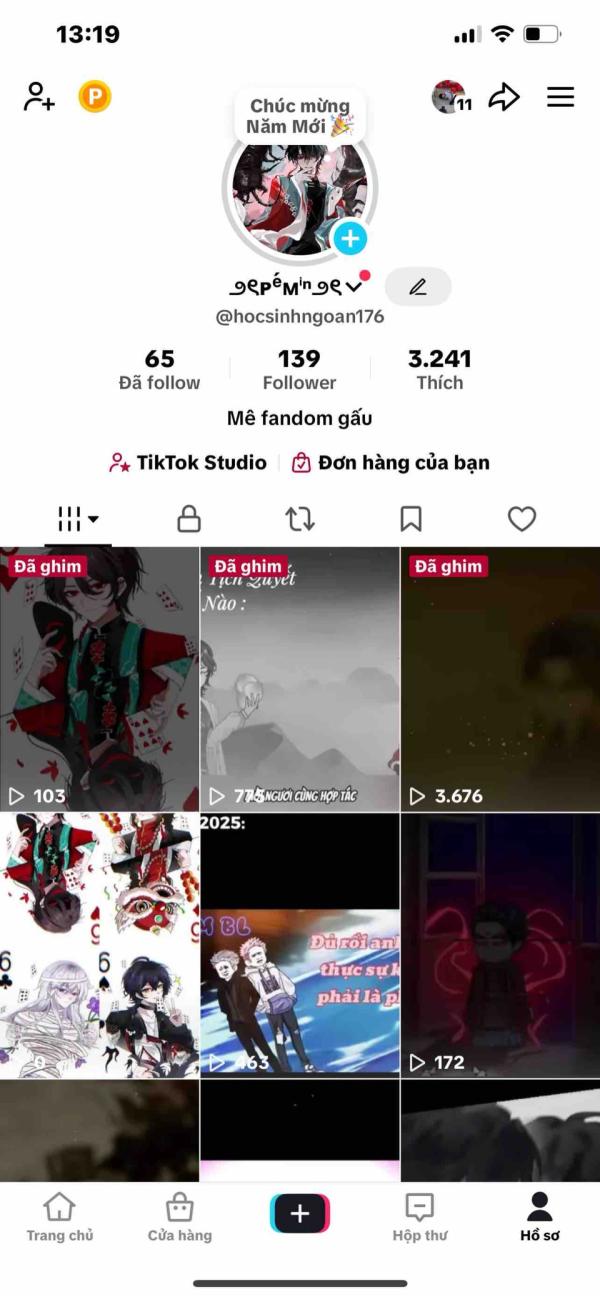Viewport: 600px width, 1299px height.
Task: Open TikTok Studio
Action: [189, 463]
